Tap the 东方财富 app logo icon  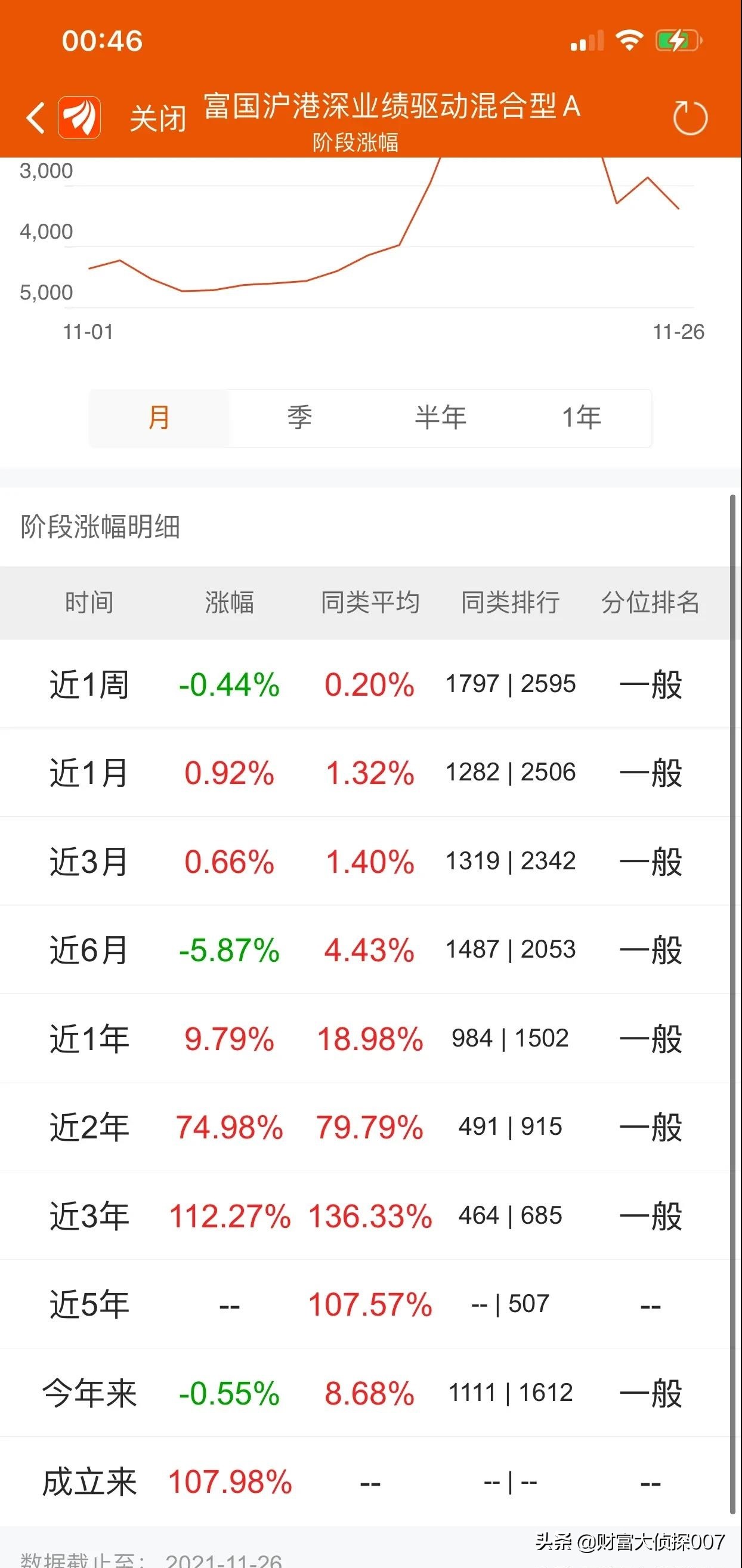click(81, 116)
